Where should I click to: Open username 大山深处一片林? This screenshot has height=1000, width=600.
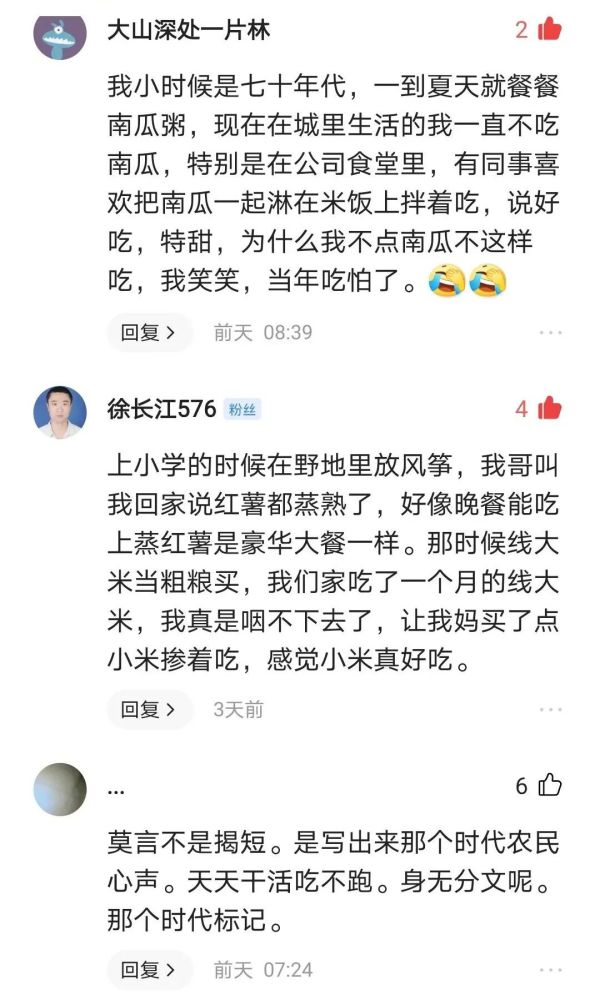[x=188, y=30]
